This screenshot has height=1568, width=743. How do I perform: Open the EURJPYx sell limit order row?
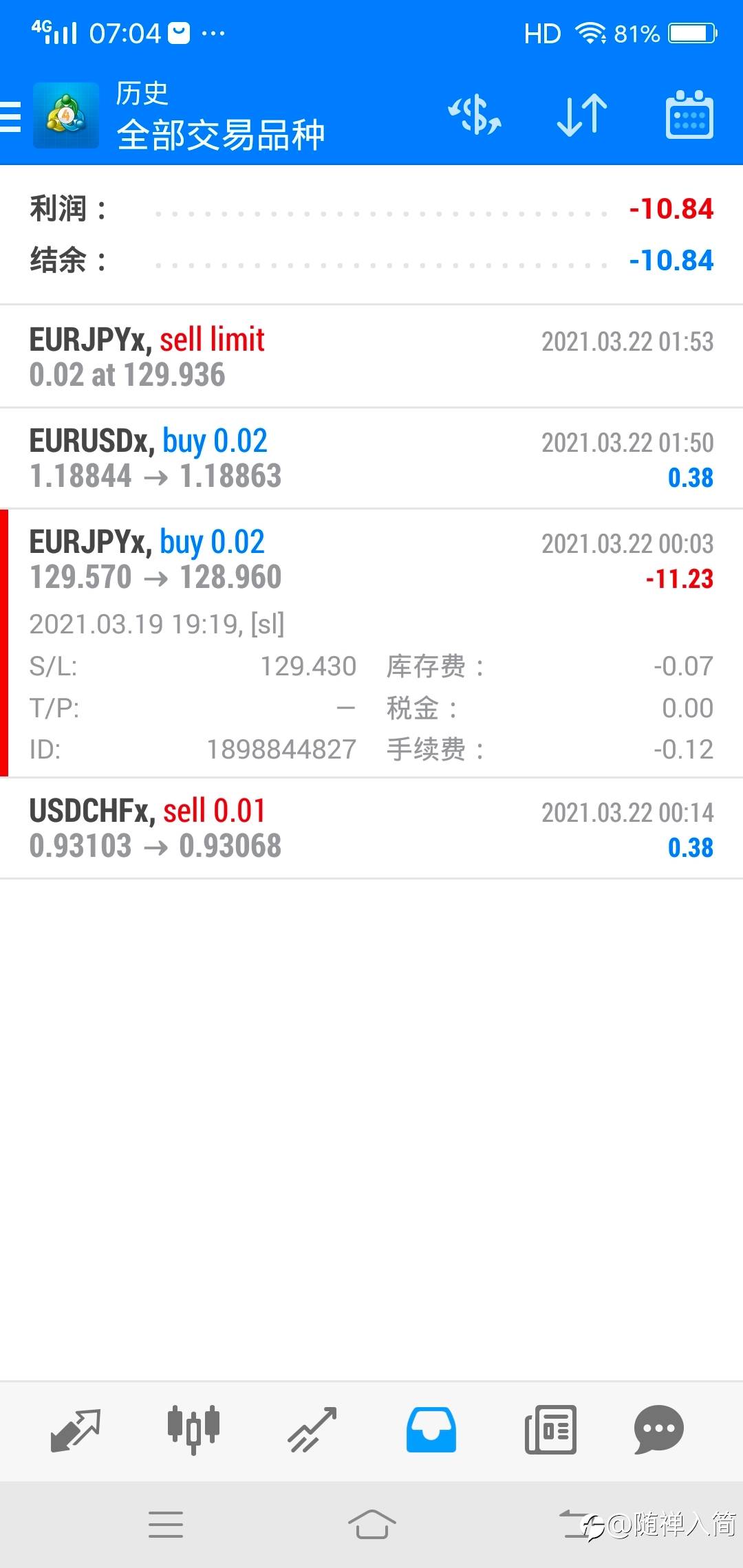click(371, 357)
